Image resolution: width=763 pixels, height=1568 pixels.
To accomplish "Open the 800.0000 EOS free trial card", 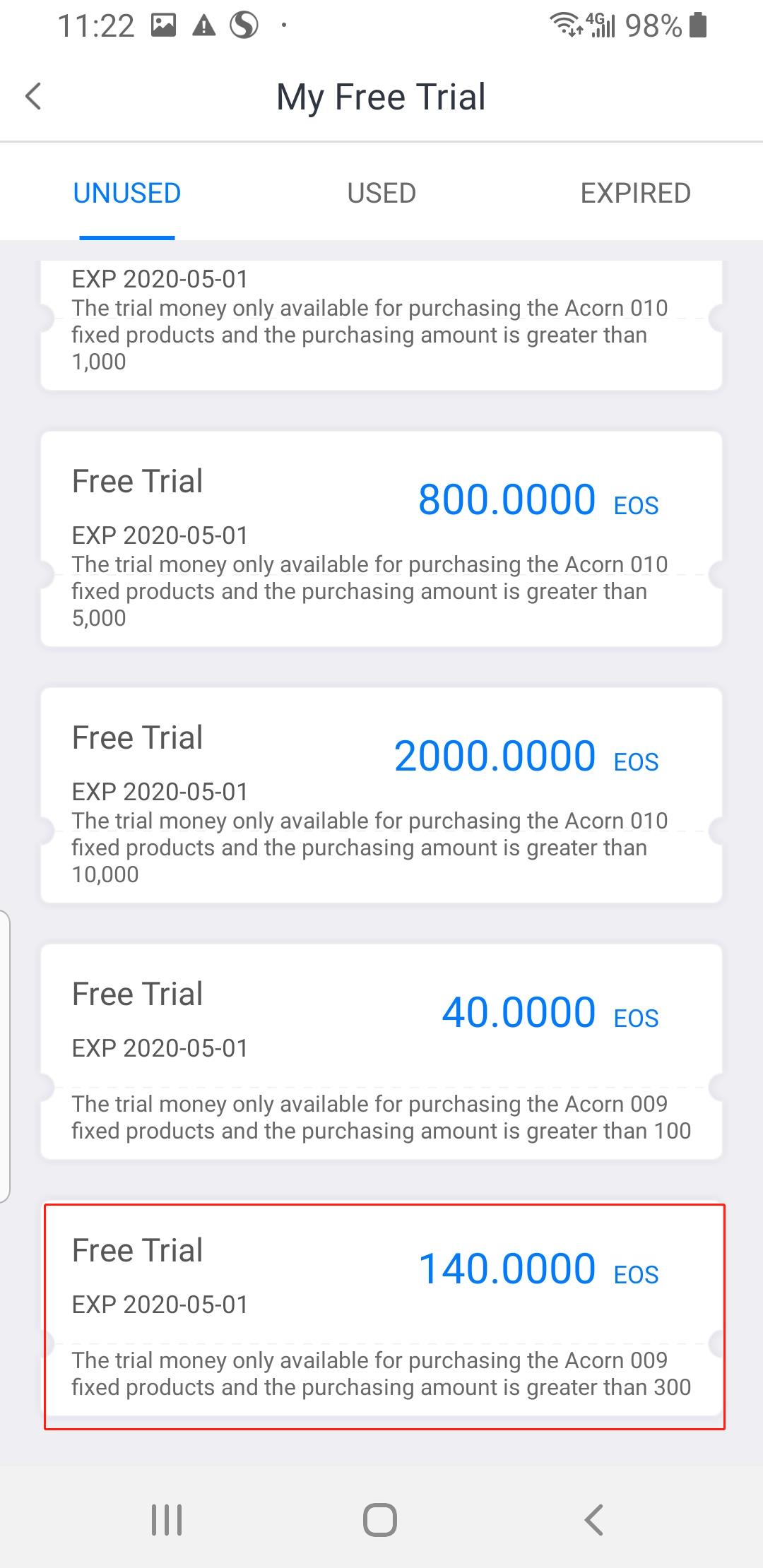I will (x=381, y=539).
